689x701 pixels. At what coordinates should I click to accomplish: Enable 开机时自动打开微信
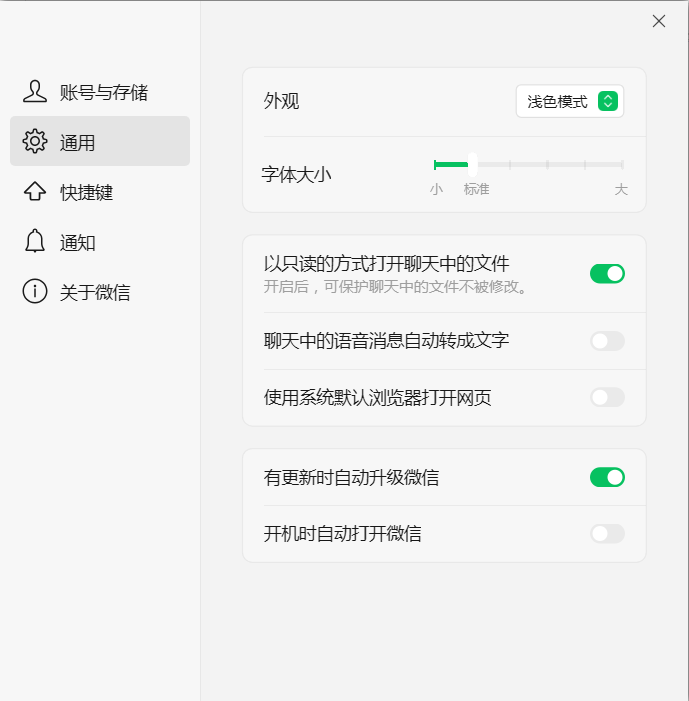pos(607,533)
